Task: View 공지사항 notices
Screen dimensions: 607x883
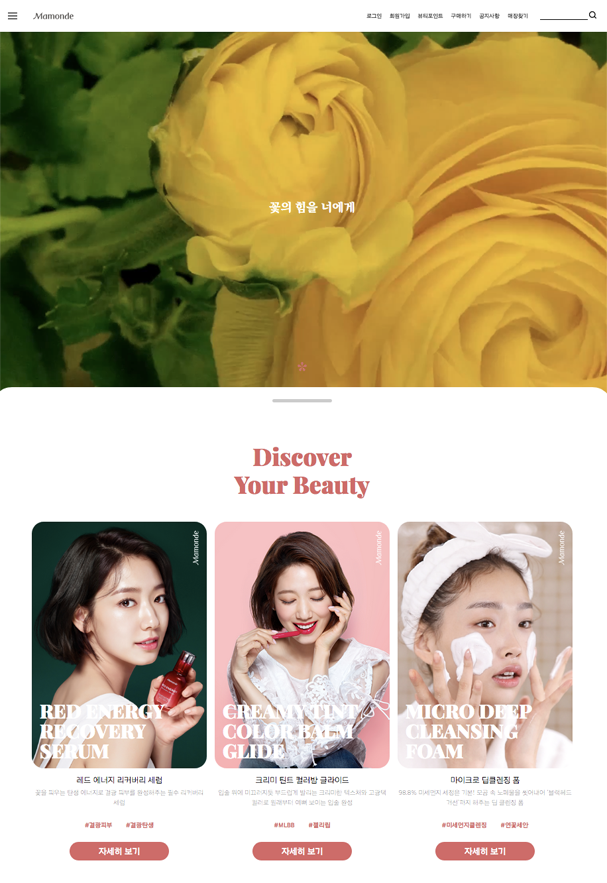Action: [489, 16]
